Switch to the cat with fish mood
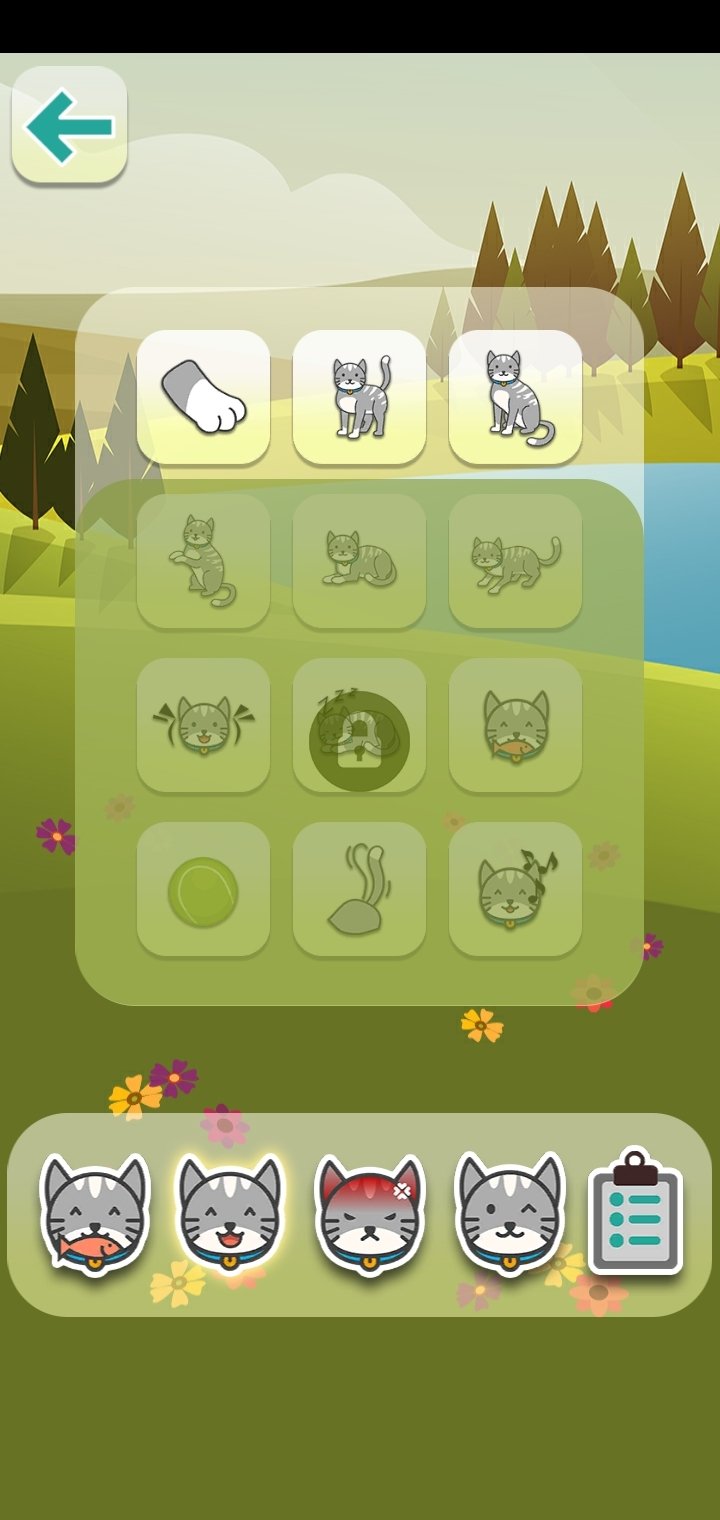This screenshot has width=720, height=1520. (95, 1214)
